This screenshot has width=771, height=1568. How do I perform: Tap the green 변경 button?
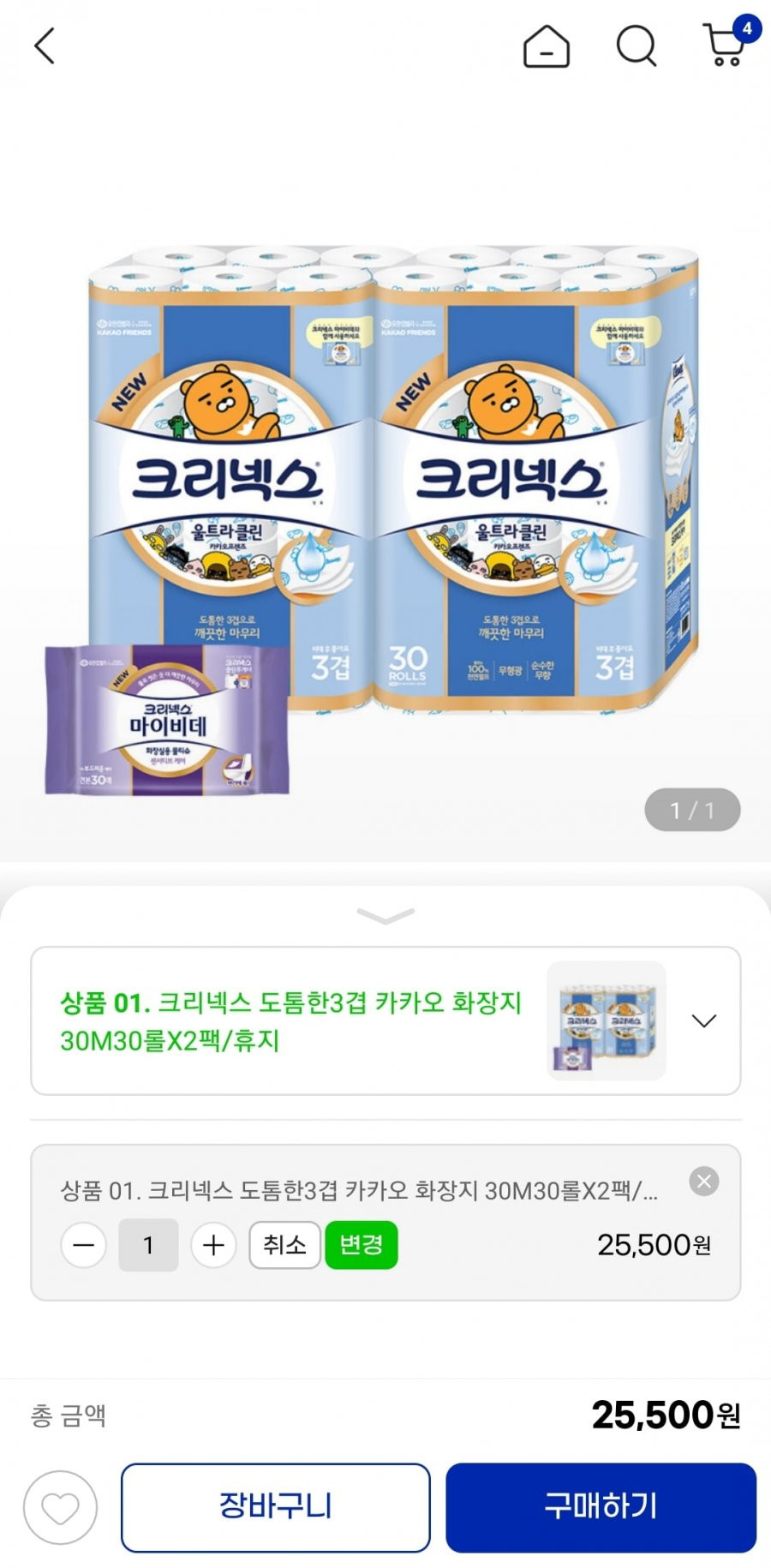(361, 1245)
